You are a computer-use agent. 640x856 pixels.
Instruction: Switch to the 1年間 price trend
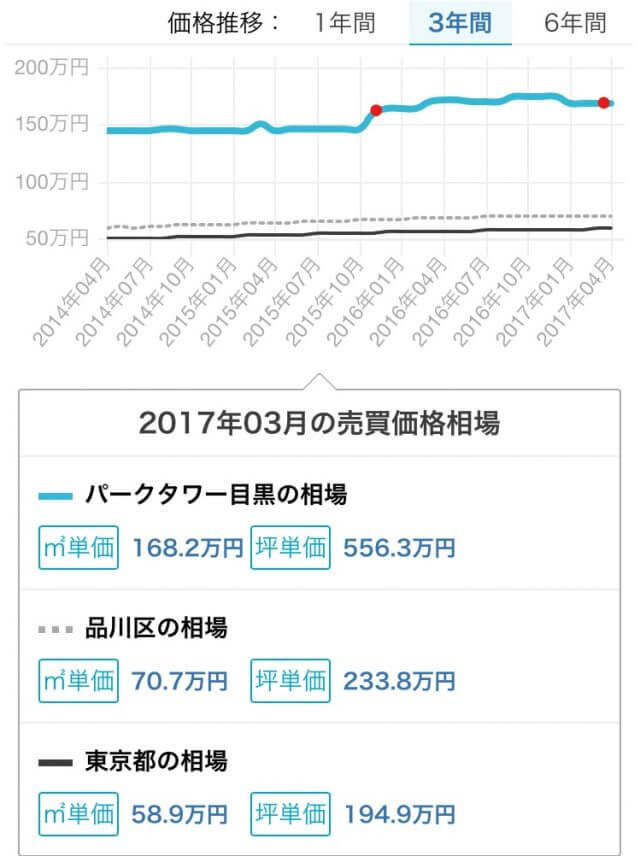[x=344, y=23]
